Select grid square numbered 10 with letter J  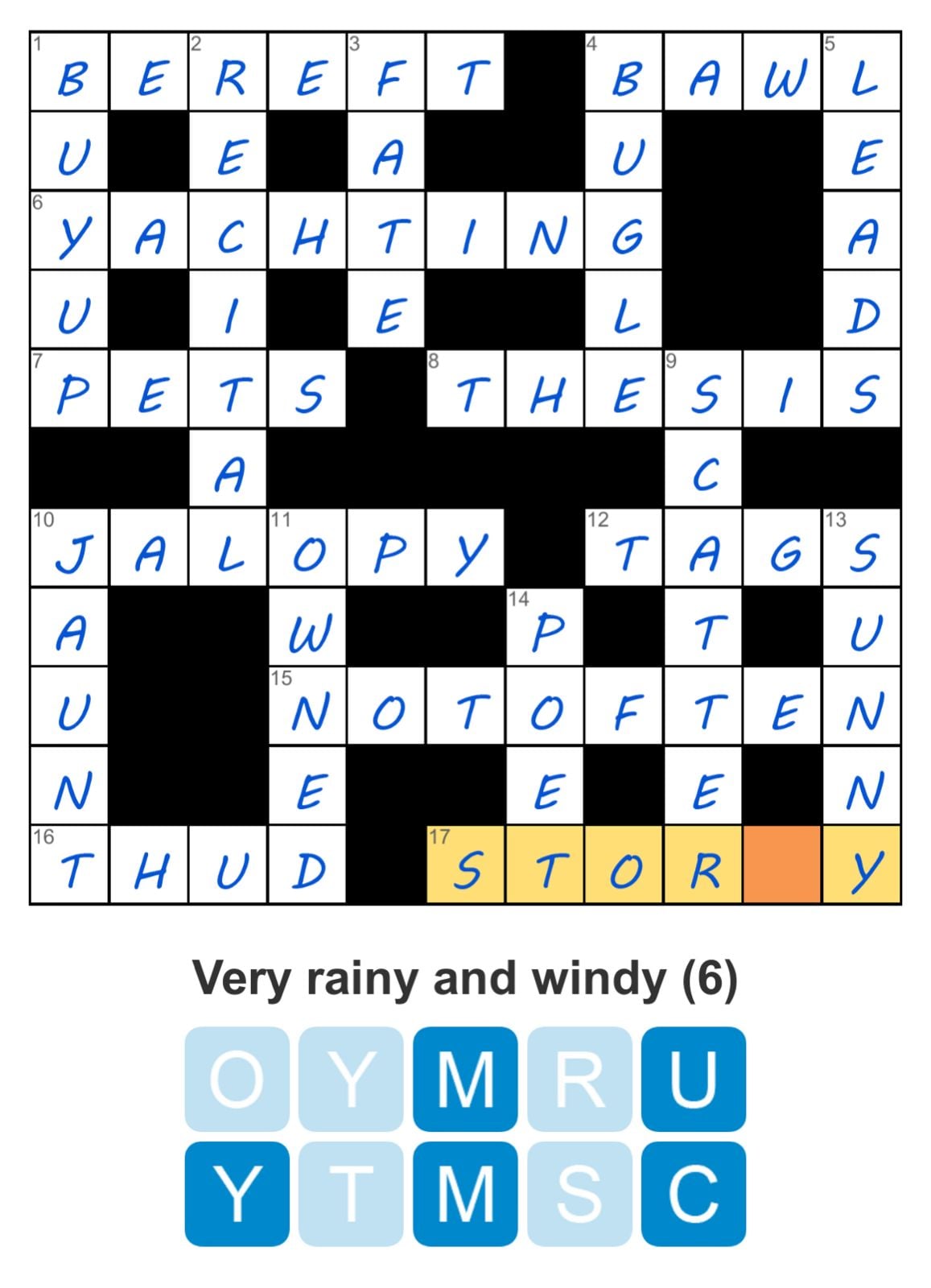pos(70,548)
